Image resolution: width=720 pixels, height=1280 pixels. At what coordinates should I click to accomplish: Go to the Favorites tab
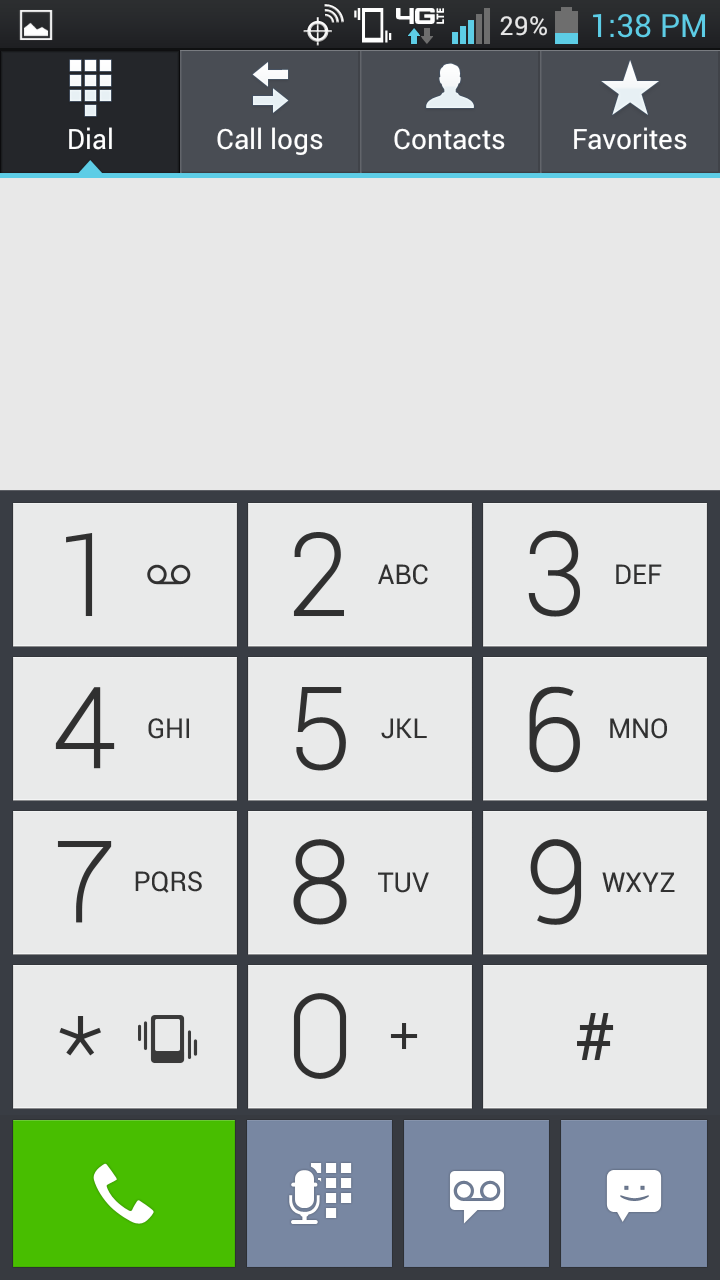point(630,112)
